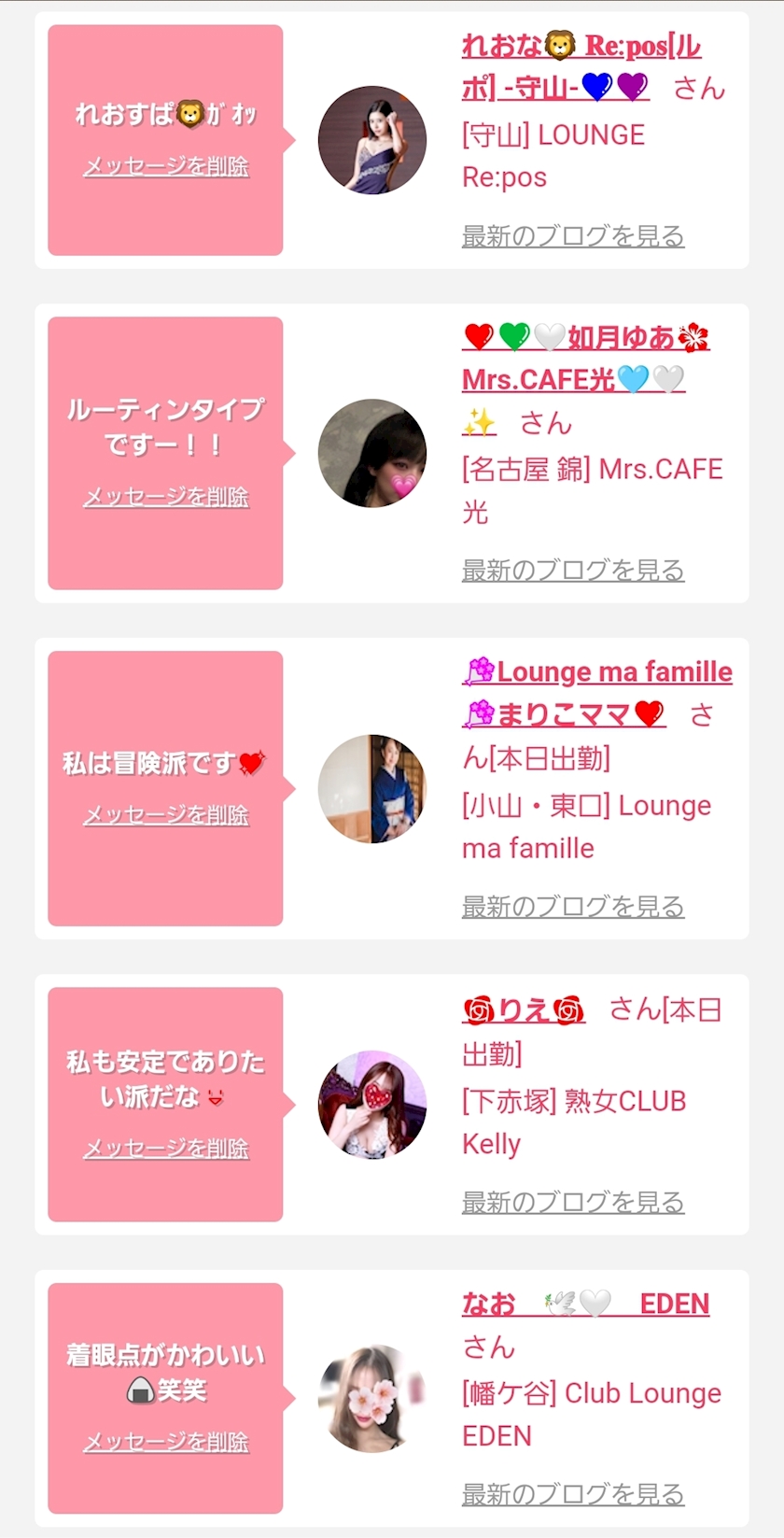Open れおな's profile photo
784x1538 pixels.
tap(371, 140)
